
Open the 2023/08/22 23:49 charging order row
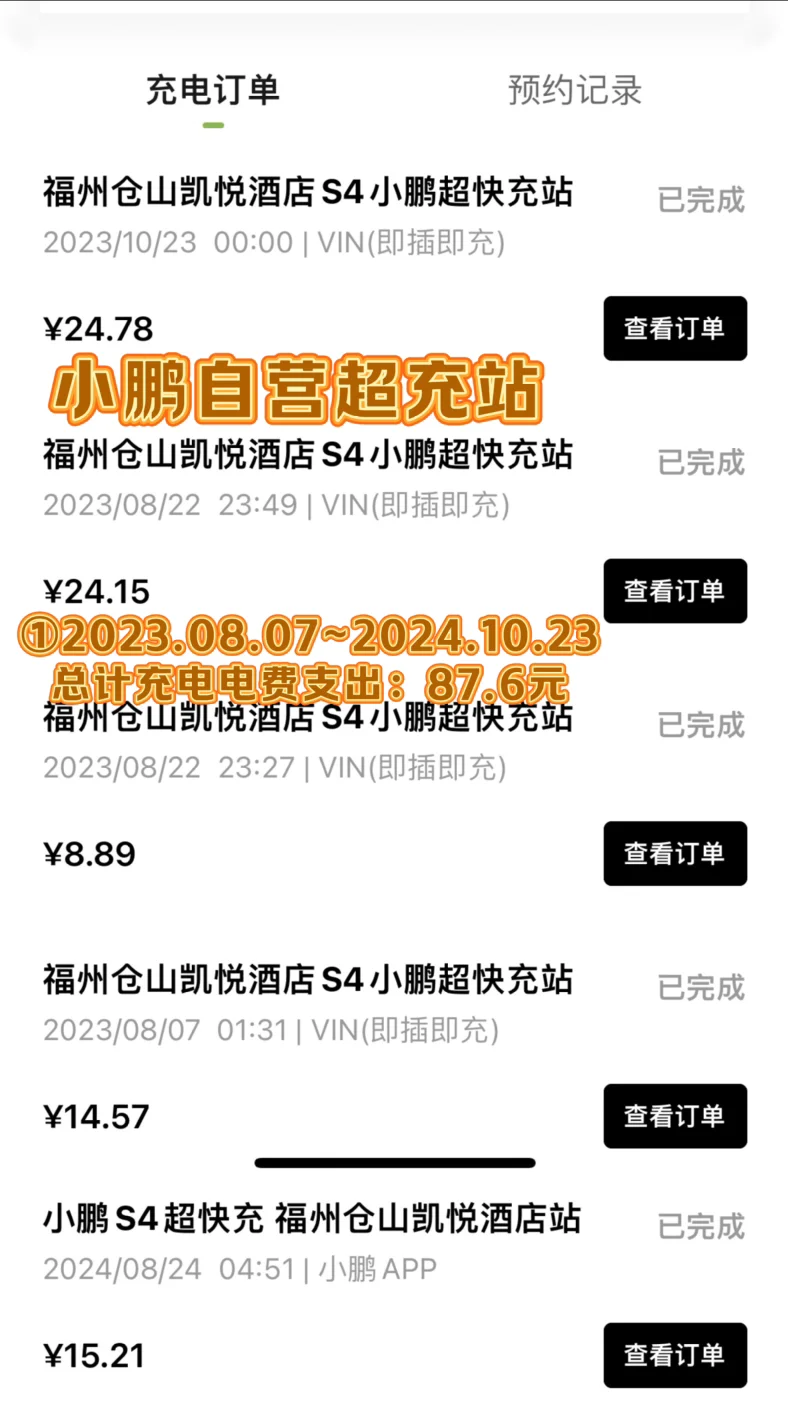coord(394,525)
